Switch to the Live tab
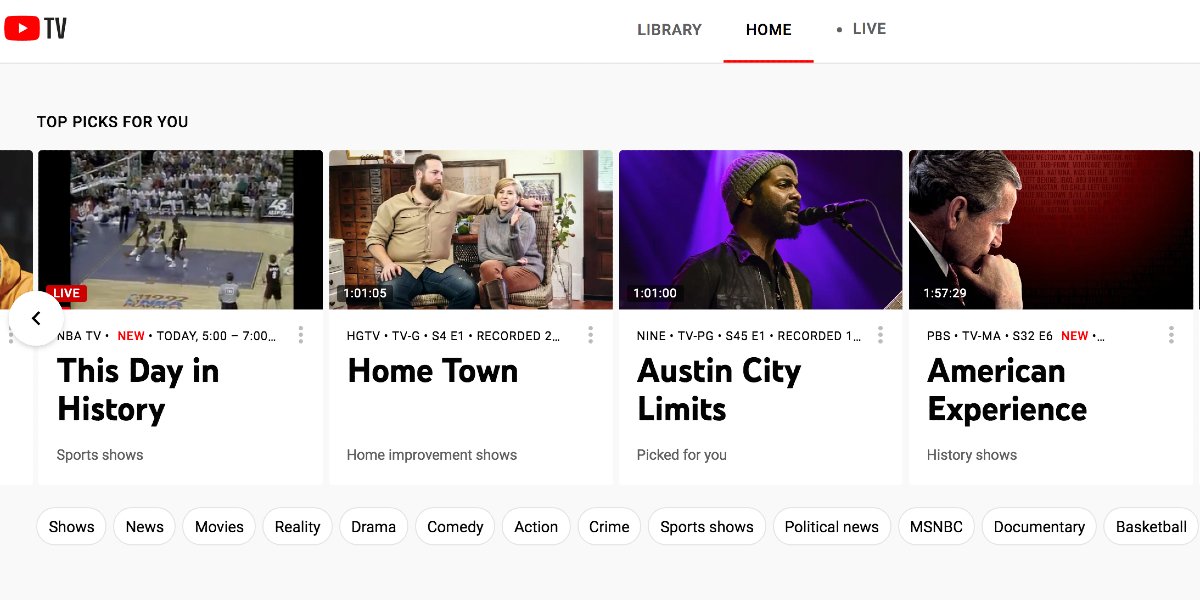Screen dimensions: 1200x600 (868, 29)
